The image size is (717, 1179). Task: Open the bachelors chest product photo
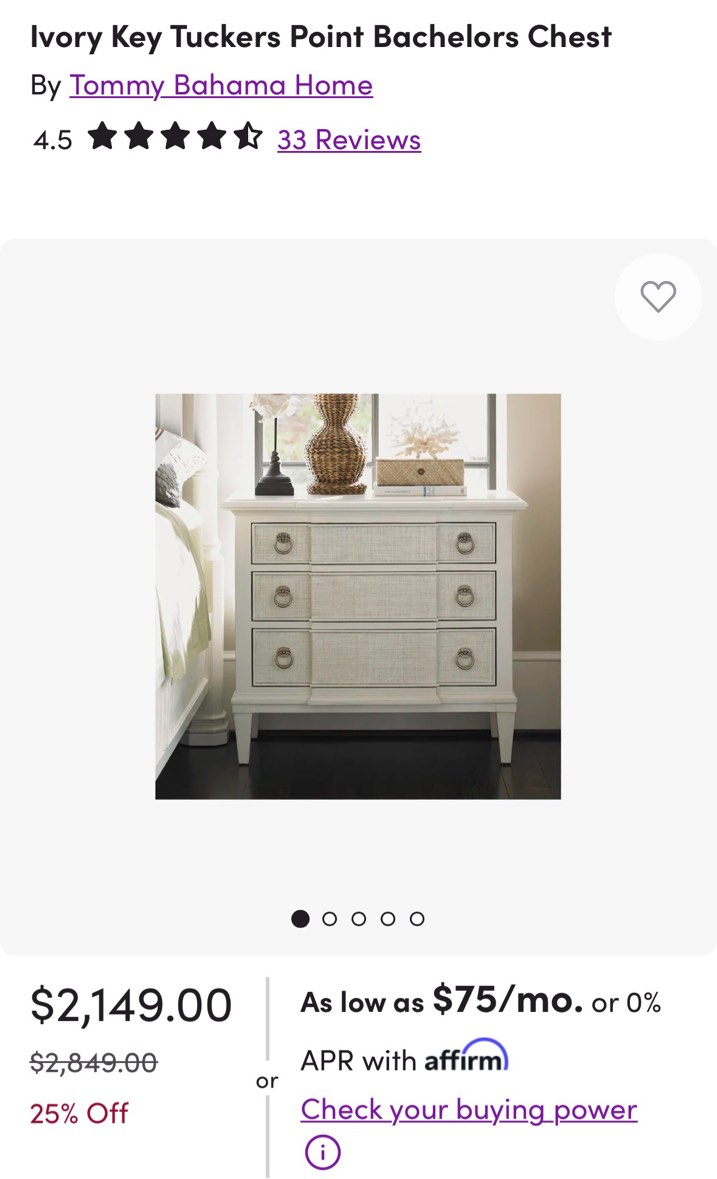click(358, 596)
